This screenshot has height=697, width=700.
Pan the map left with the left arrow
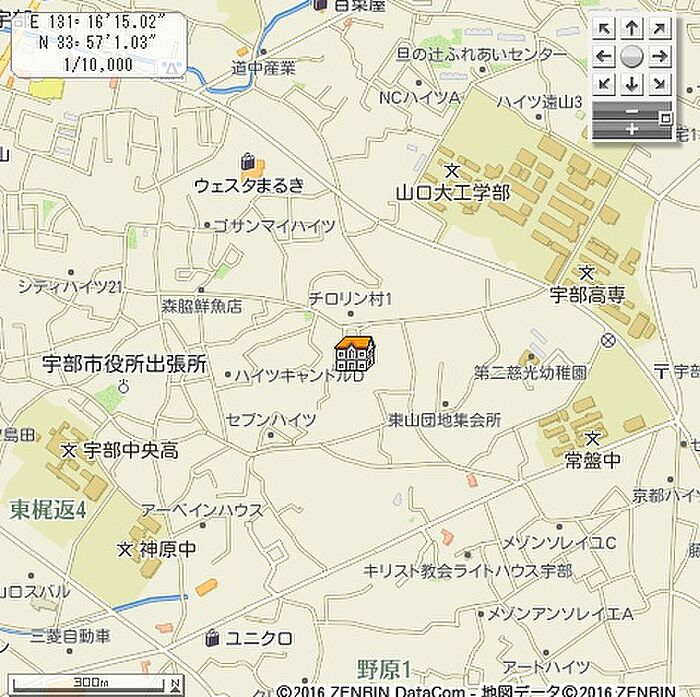[604, 56]
